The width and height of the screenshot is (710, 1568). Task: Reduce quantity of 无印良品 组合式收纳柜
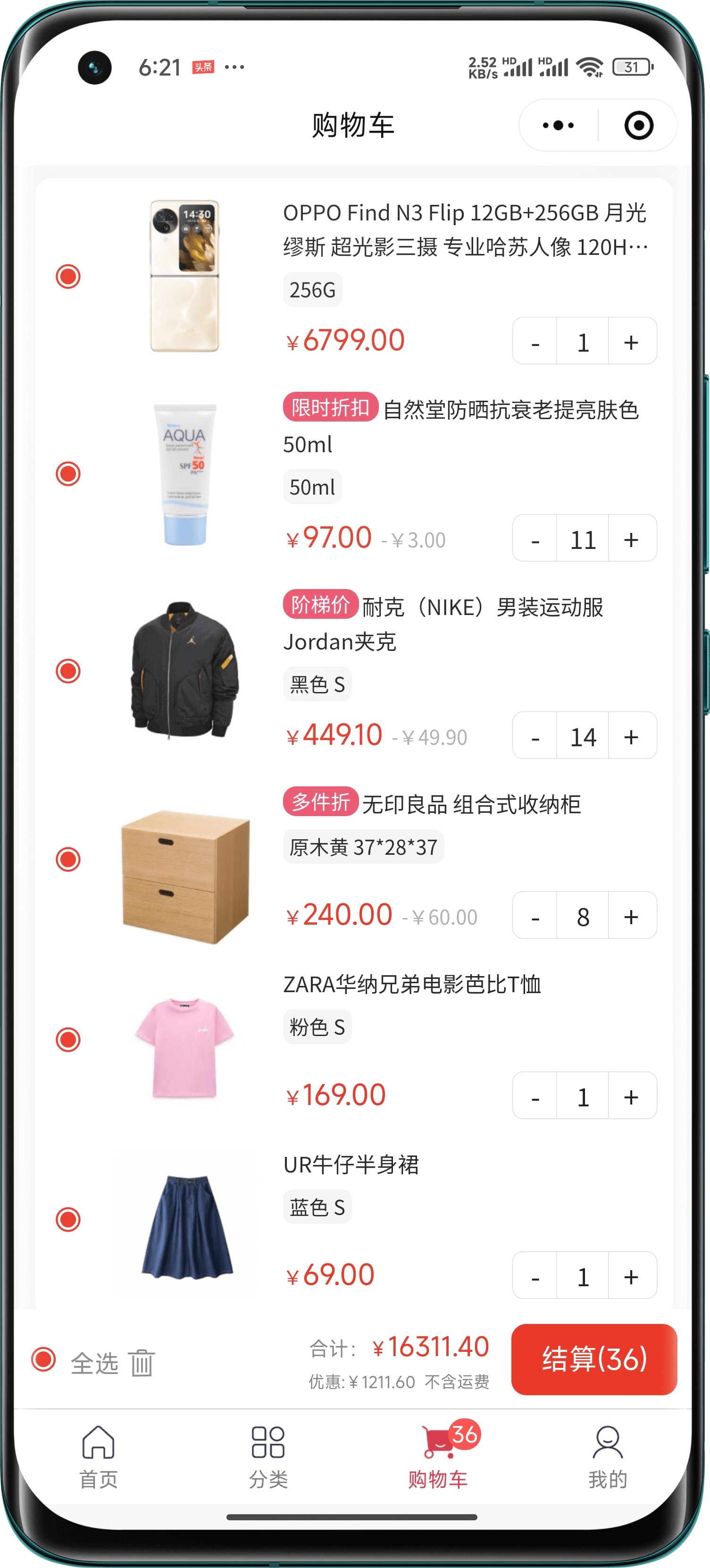tap(535, 916)
